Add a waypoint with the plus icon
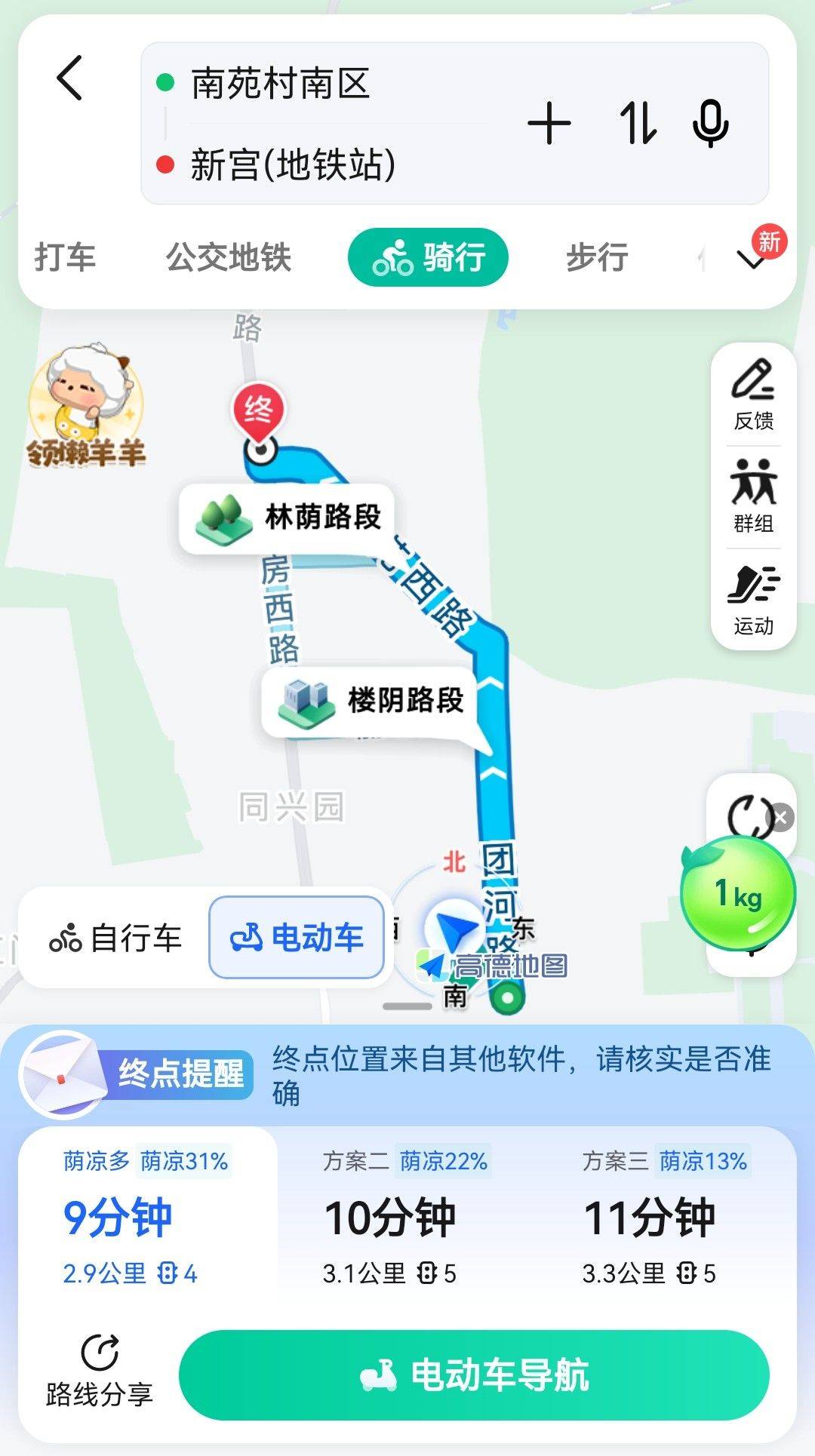This screenshot has width=815, height=1456. click(549, 124)
